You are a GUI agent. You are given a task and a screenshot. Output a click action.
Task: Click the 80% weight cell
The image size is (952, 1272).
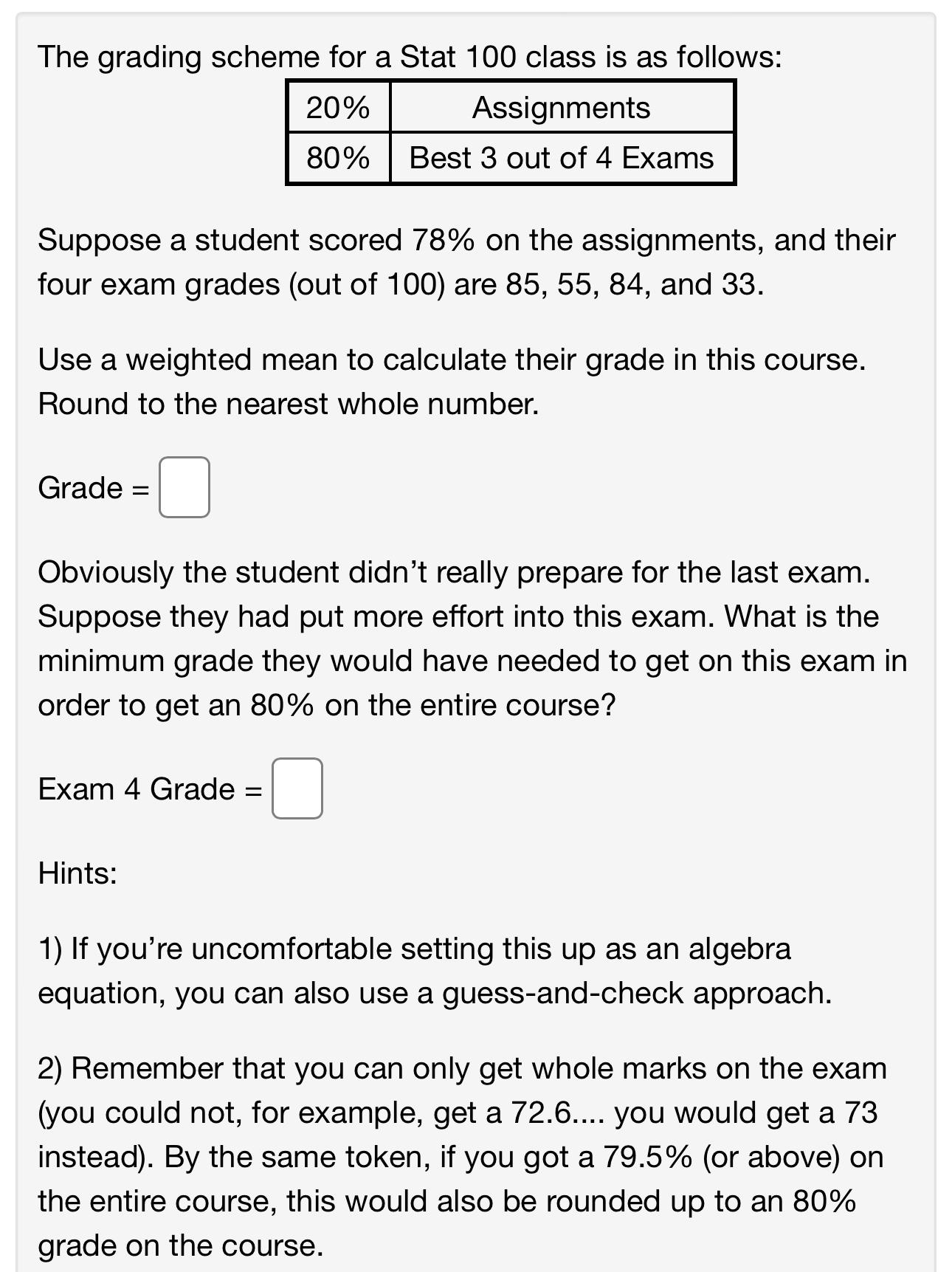click(338, 157)
